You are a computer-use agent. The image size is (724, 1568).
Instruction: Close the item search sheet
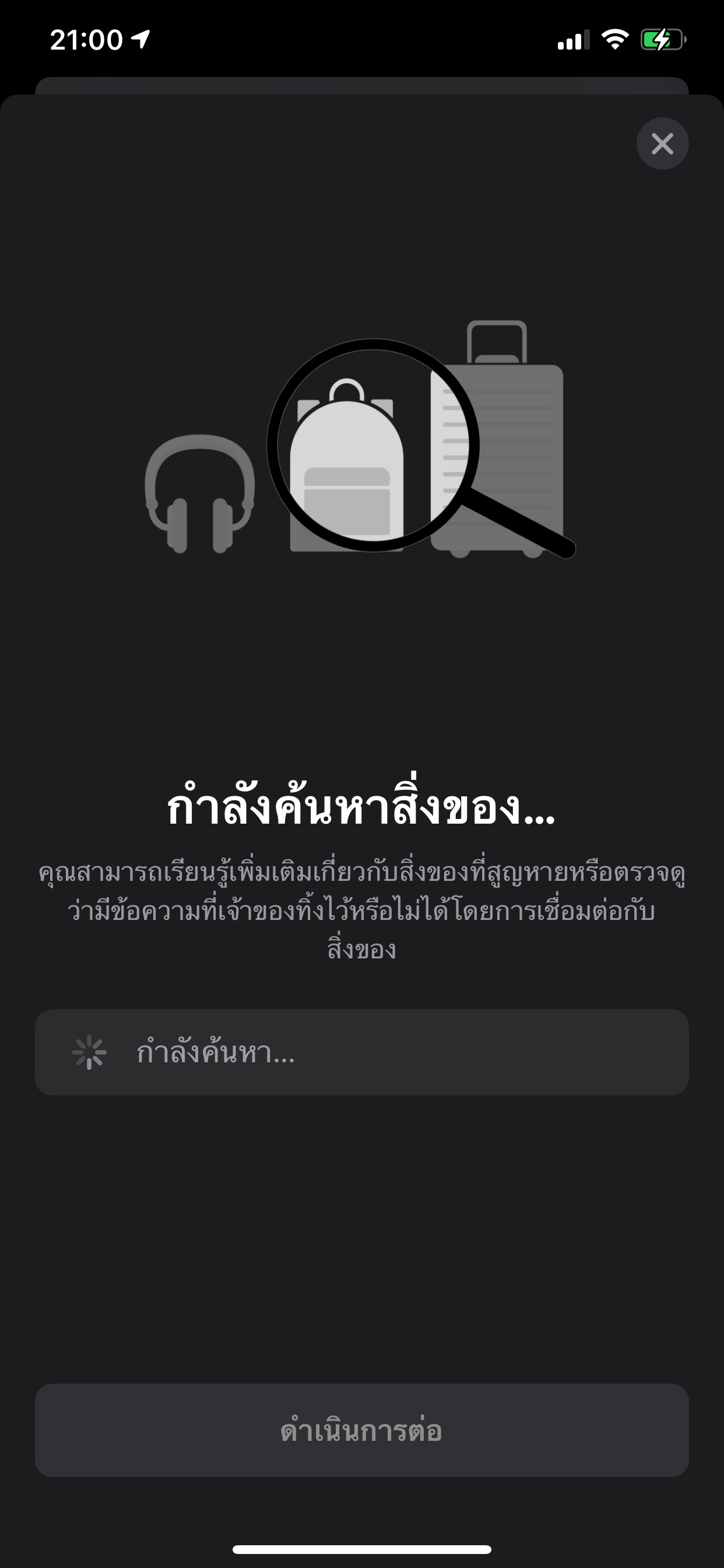coord(662,143)
